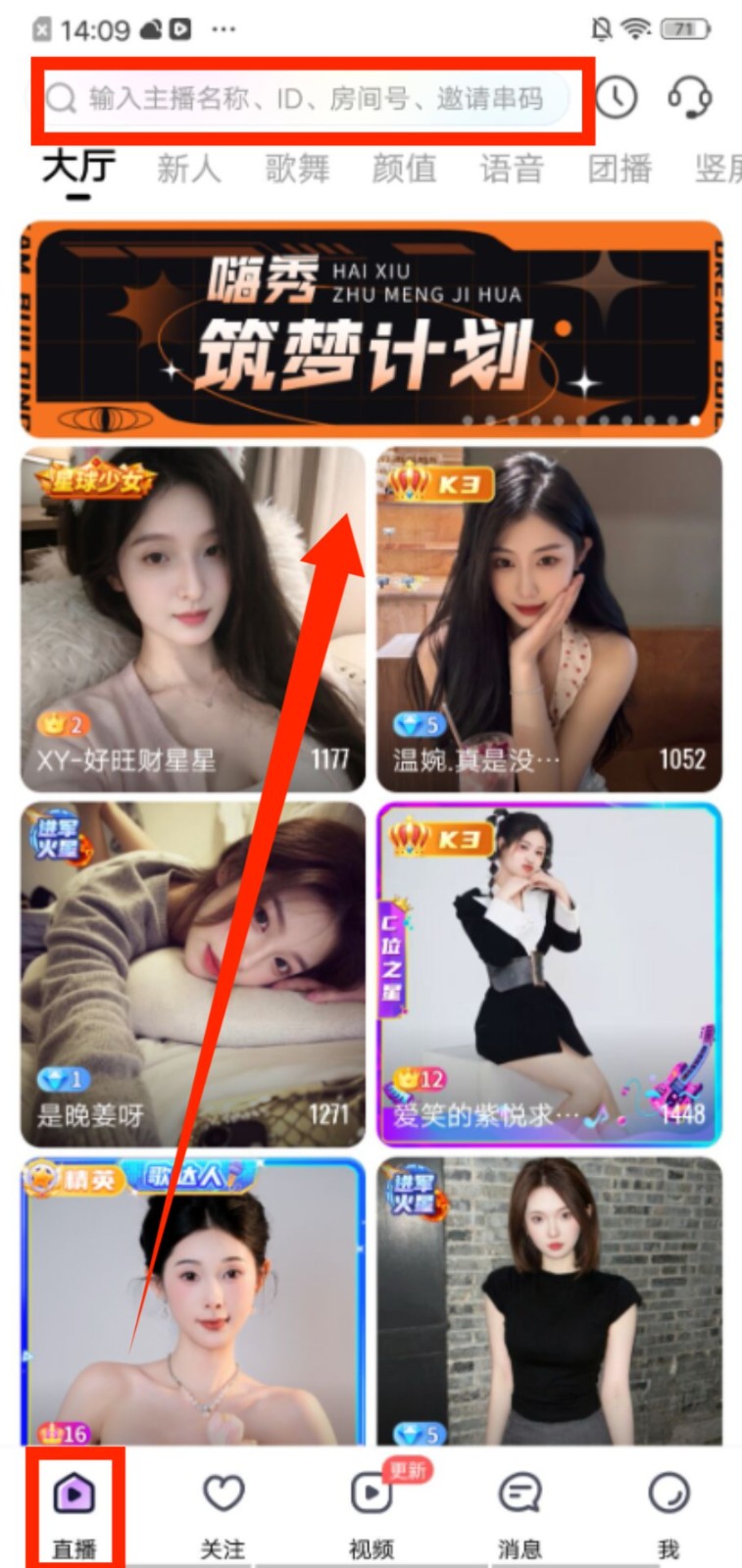The width and height of the screenshot is (742, 1568).
Task: Watch 是晚姜呀's live stream
Action: (x=192, y=974)
